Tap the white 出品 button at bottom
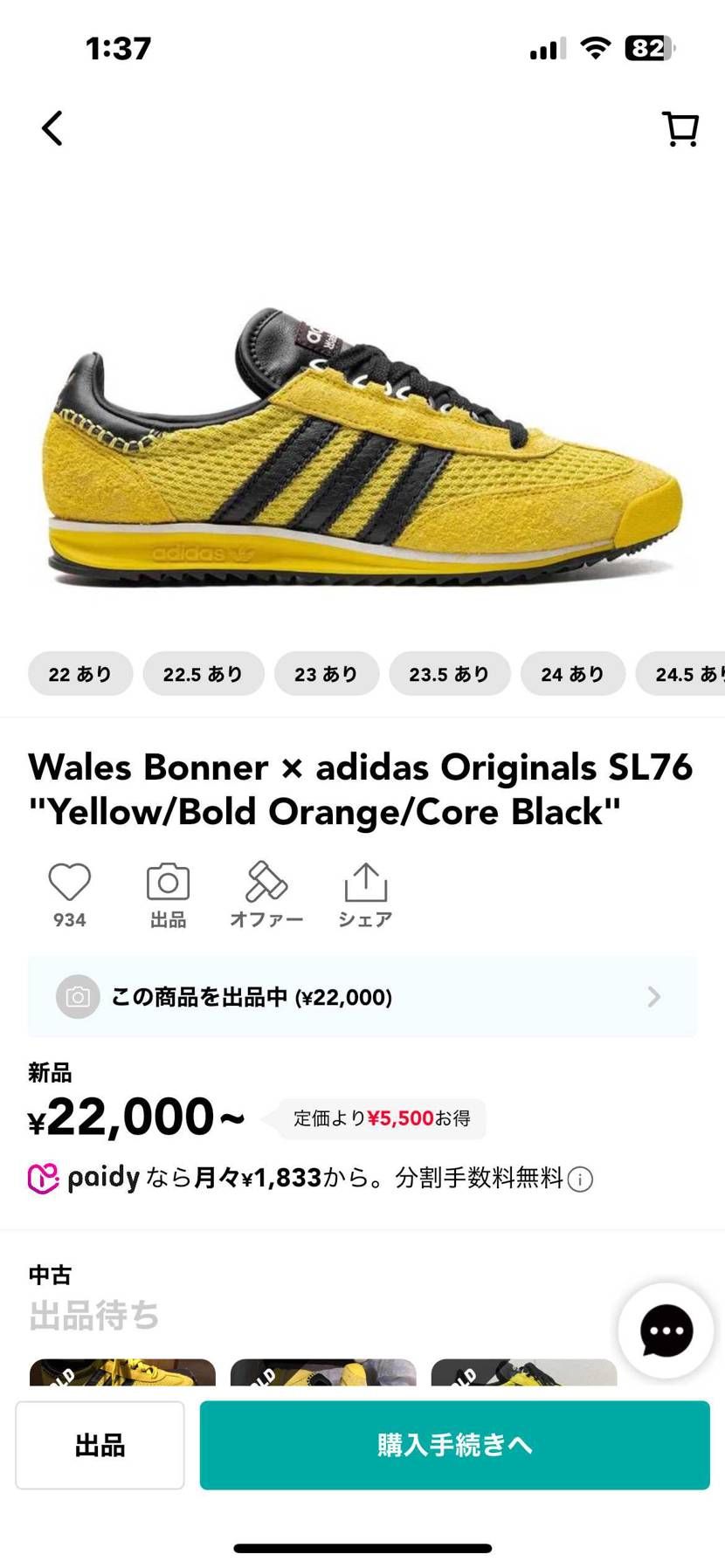725x1568 pixels. point(100,1445)
